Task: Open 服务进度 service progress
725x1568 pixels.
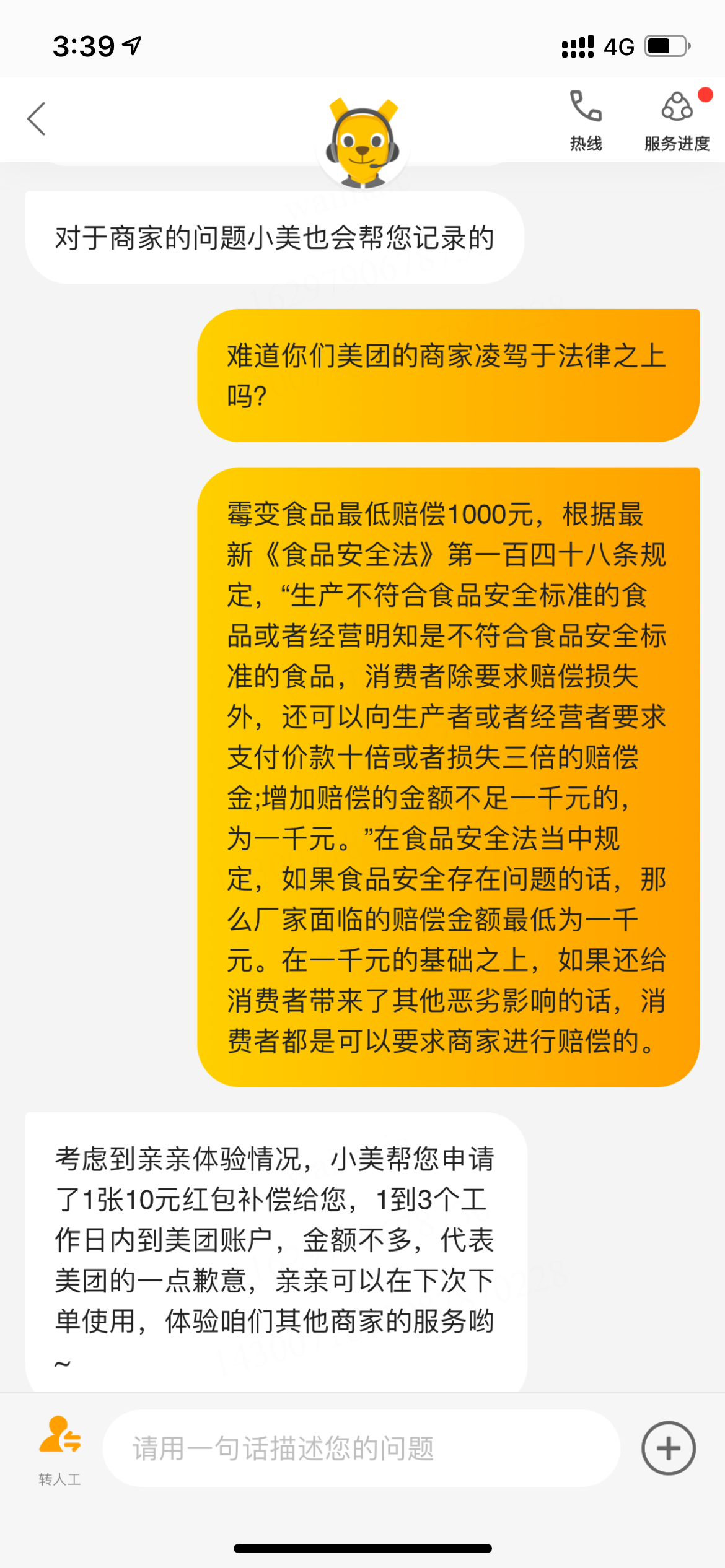Action: coord(677,120)
